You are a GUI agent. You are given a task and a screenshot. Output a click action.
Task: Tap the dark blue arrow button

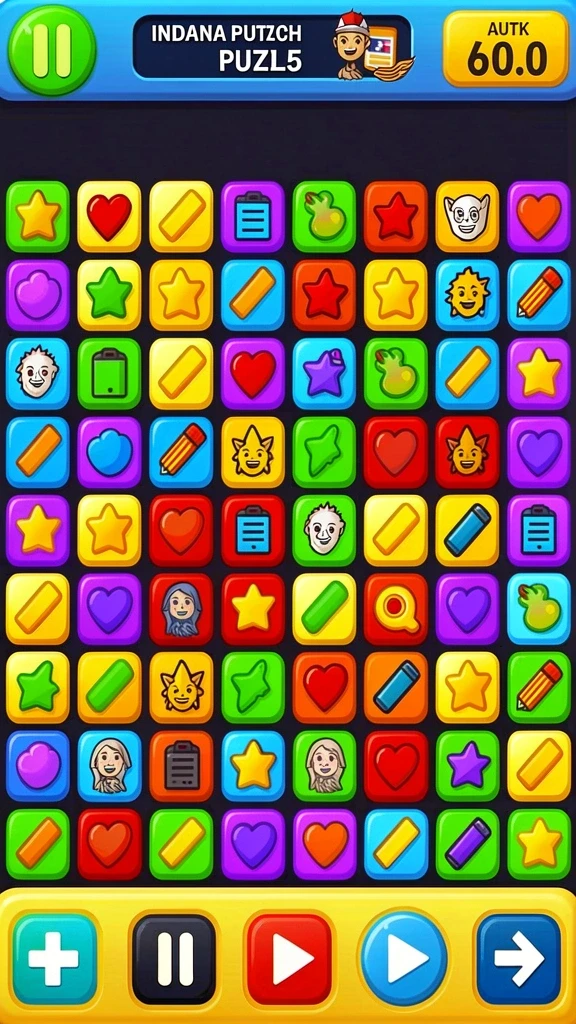[519, 959]
